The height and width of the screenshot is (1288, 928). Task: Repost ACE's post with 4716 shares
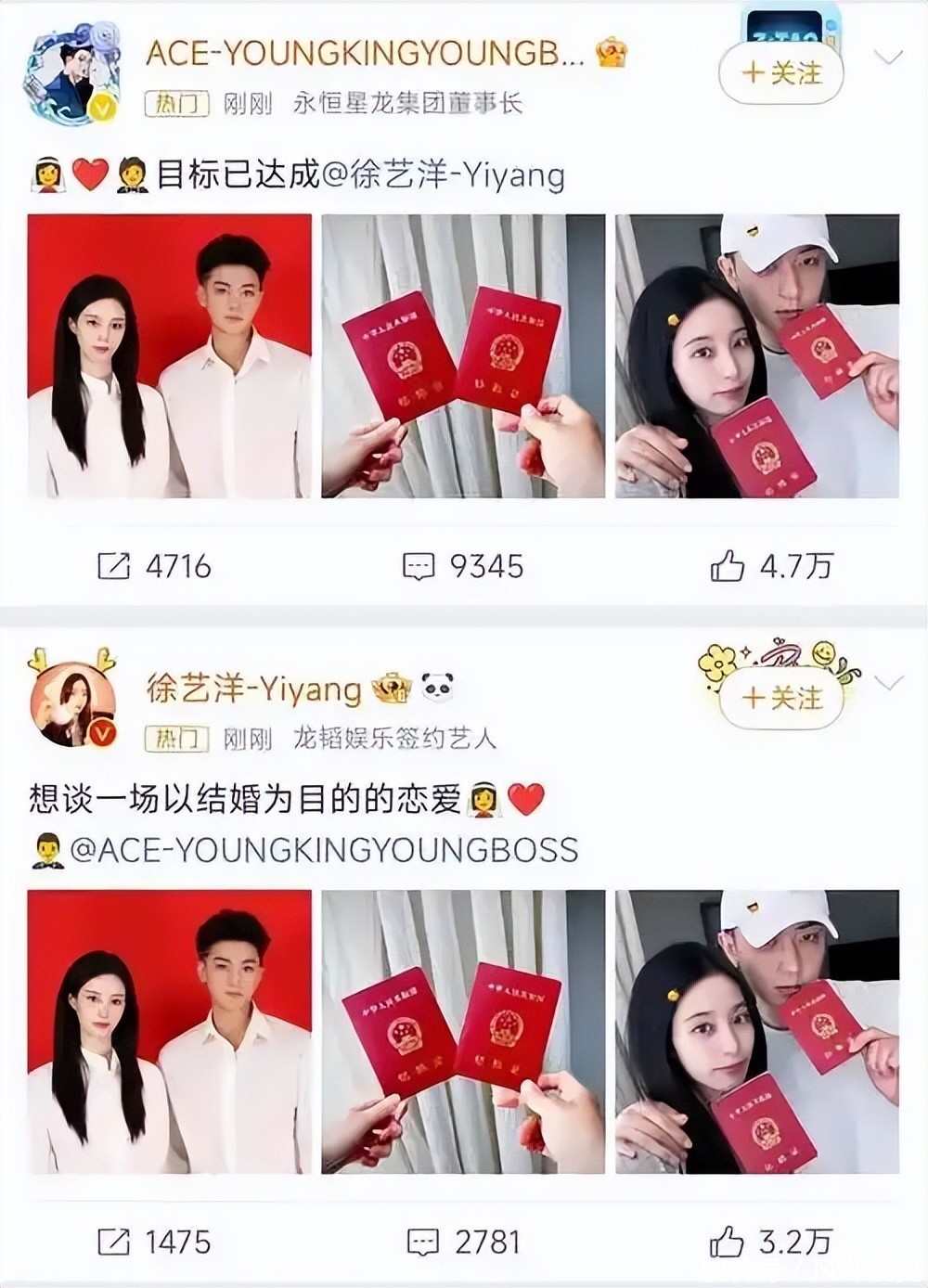click(x=154, y=565)
